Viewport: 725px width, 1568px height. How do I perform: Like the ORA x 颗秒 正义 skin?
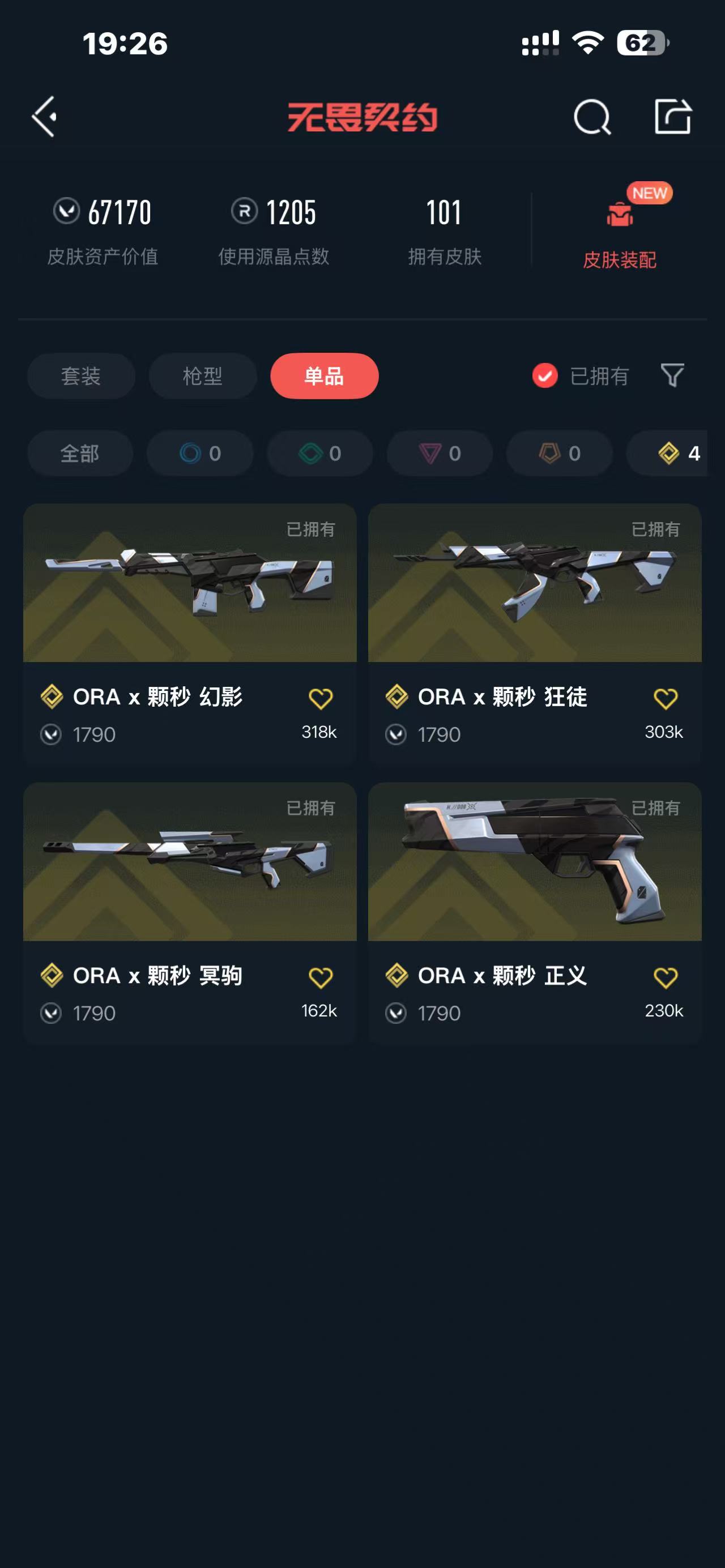click(666, 977)
